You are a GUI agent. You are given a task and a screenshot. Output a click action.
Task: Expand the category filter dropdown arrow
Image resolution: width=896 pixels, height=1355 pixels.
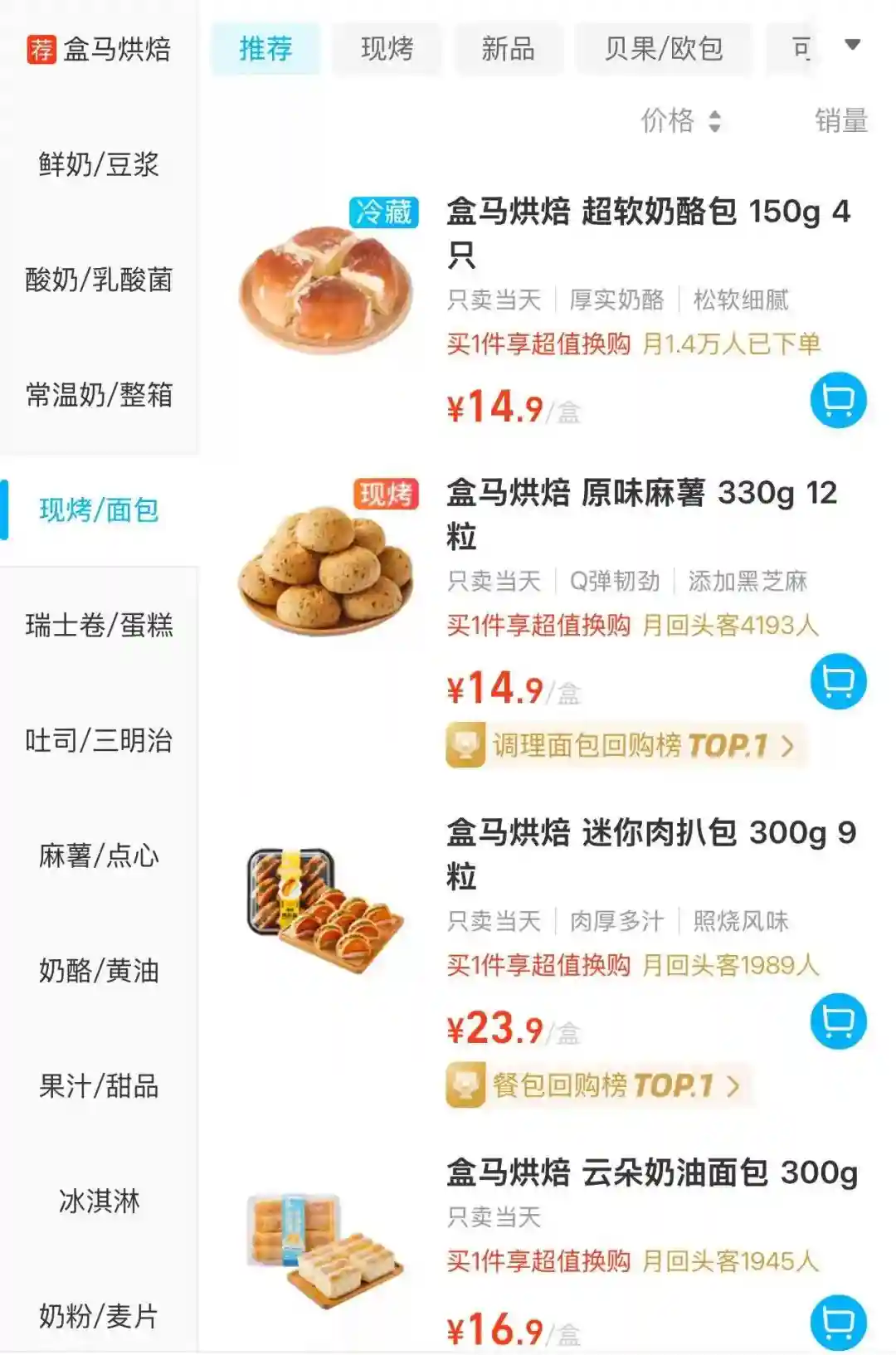tap(852, 45)
